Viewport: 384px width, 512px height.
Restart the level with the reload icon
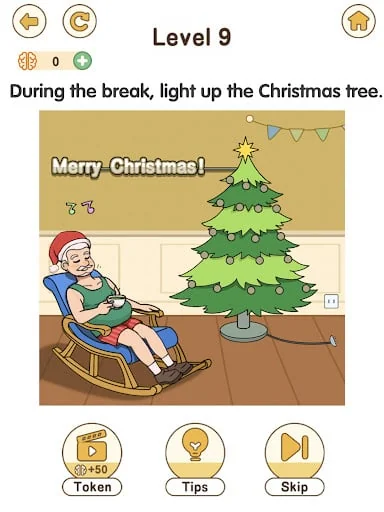[x=80, y=21]
